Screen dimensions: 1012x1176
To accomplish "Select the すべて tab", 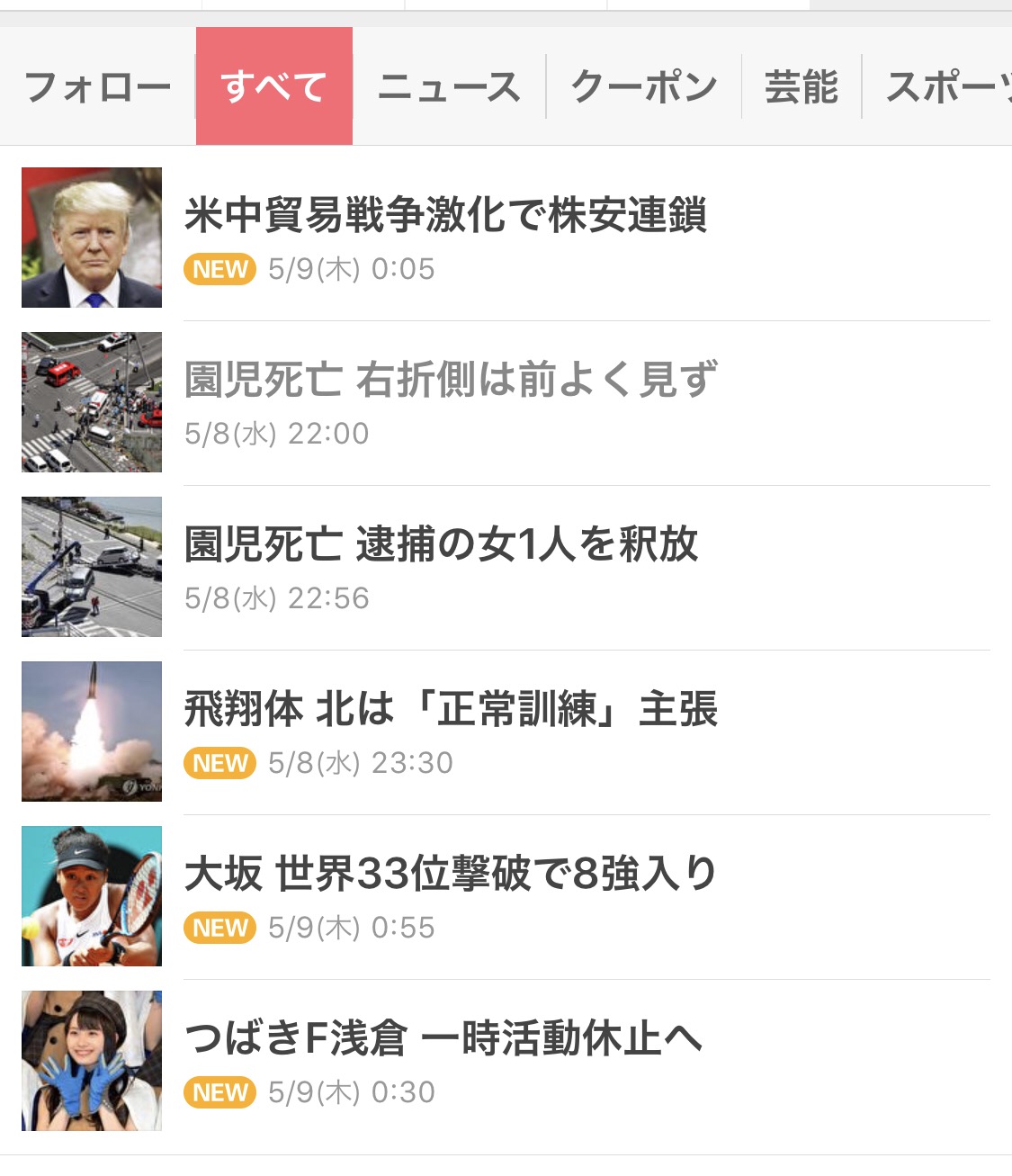I will 273,87.
